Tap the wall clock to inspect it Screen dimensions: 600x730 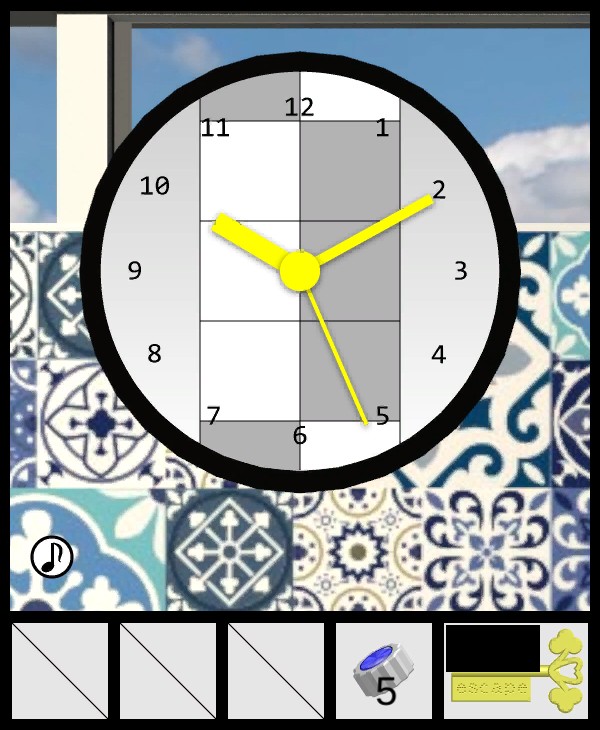pos(300,271)
